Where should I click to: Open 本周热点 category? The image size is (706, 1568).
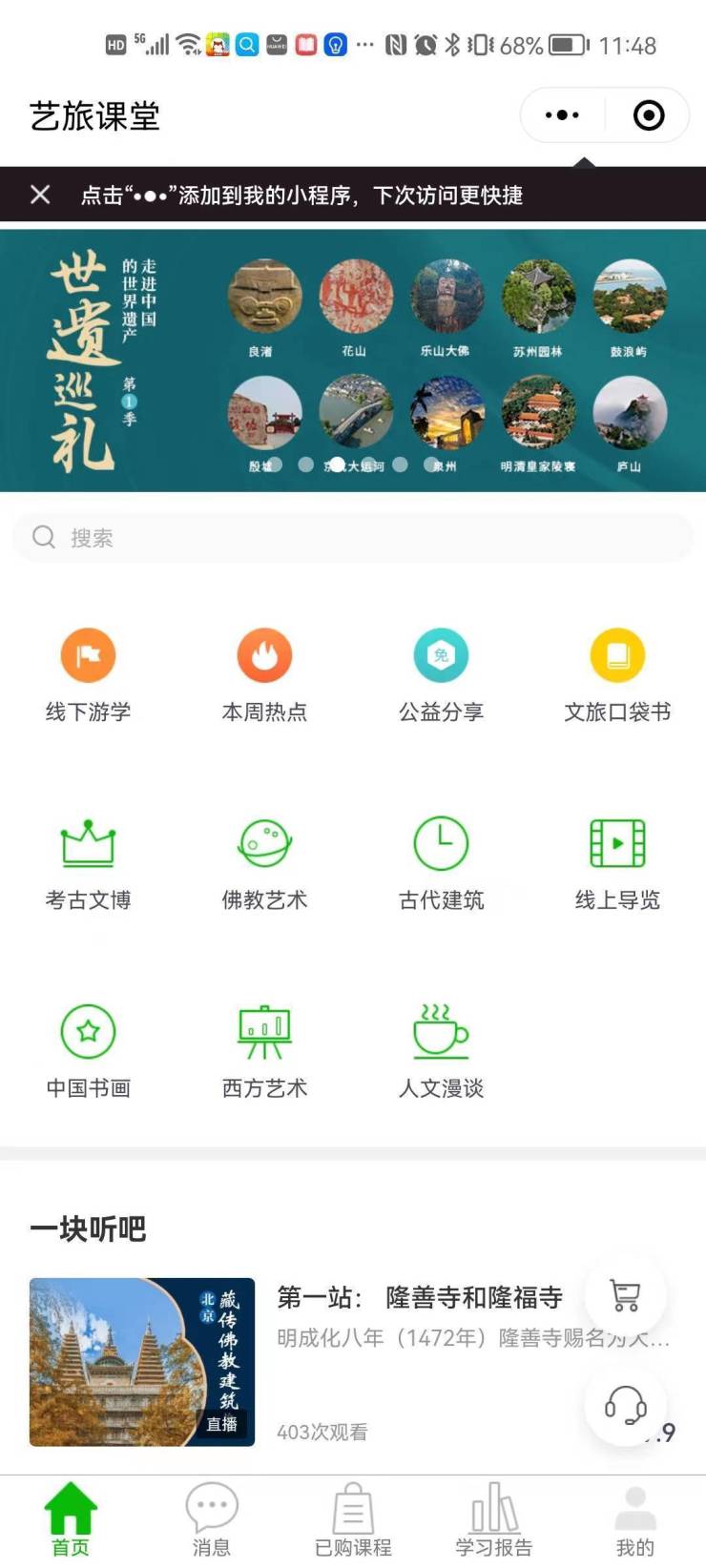[264, 674]
